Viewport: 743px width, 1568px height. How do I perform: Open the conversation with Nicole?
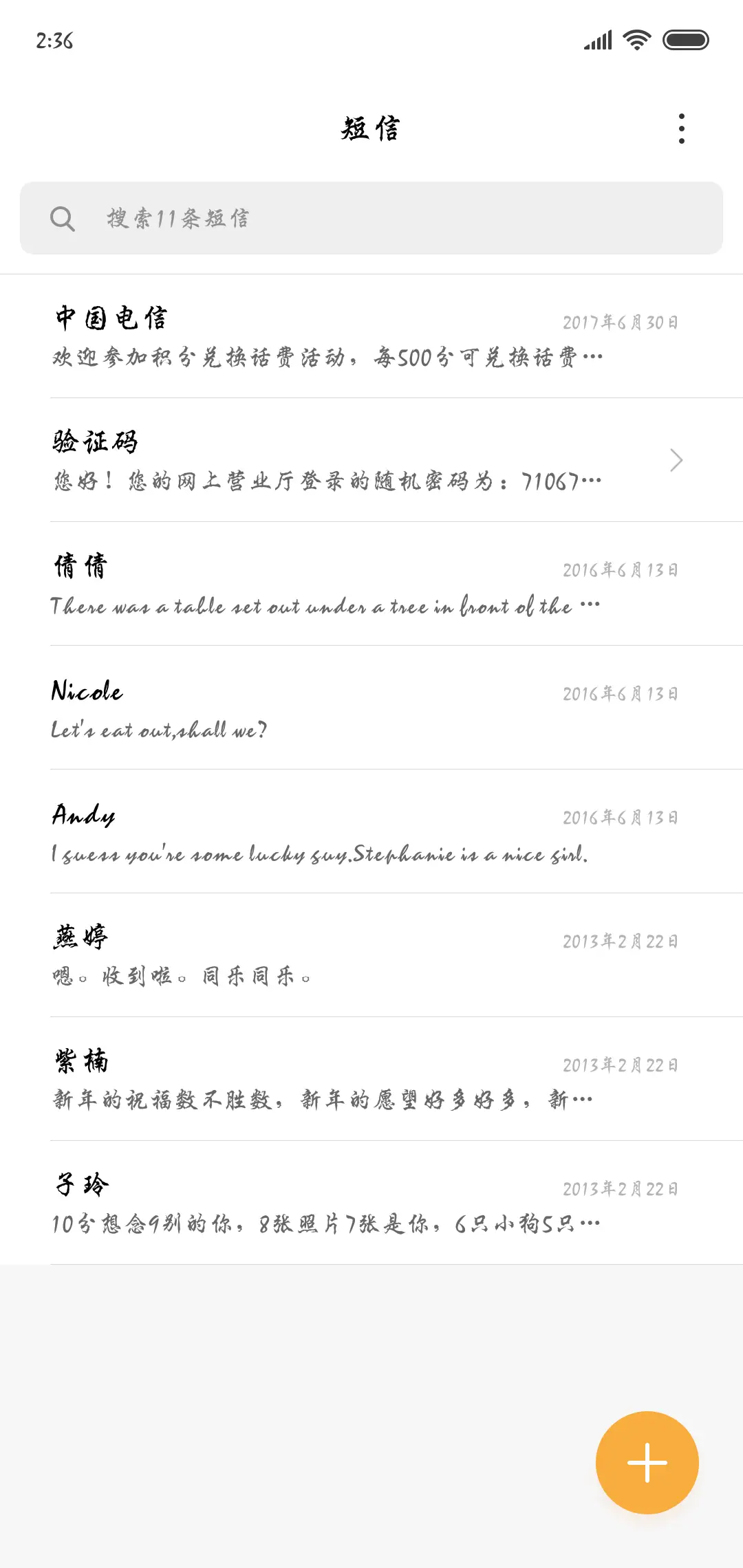pyautogui.click(x=275, y=708)
